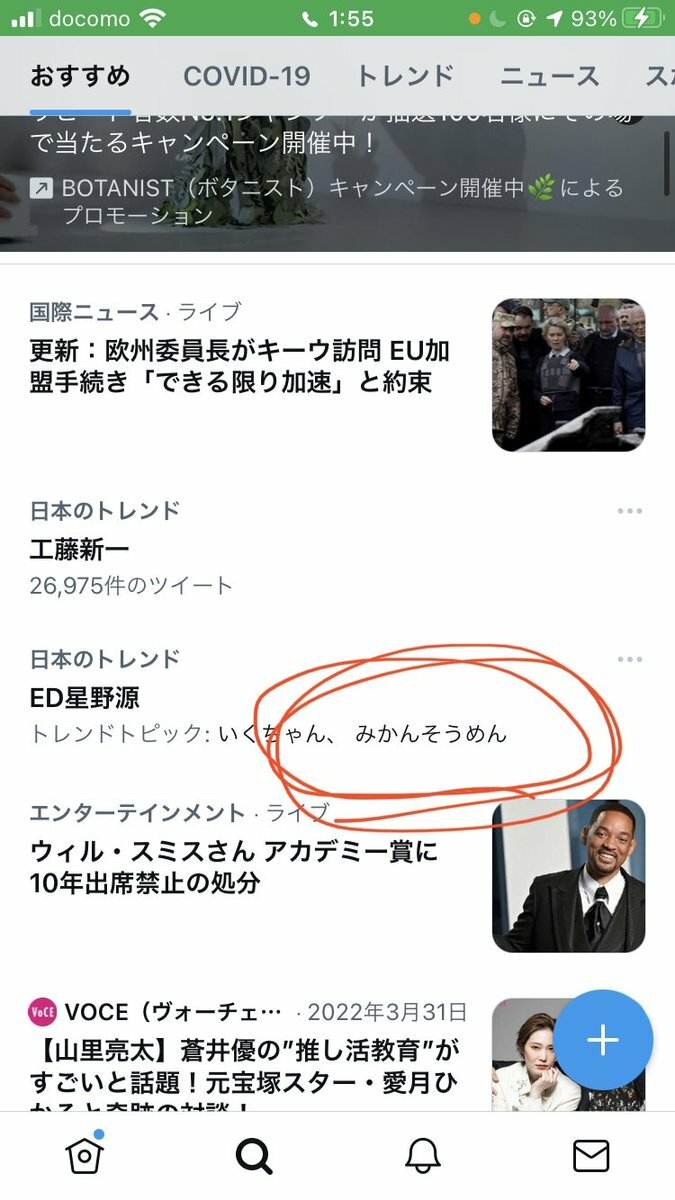Switch to the ニュース tab

[549, 76]
